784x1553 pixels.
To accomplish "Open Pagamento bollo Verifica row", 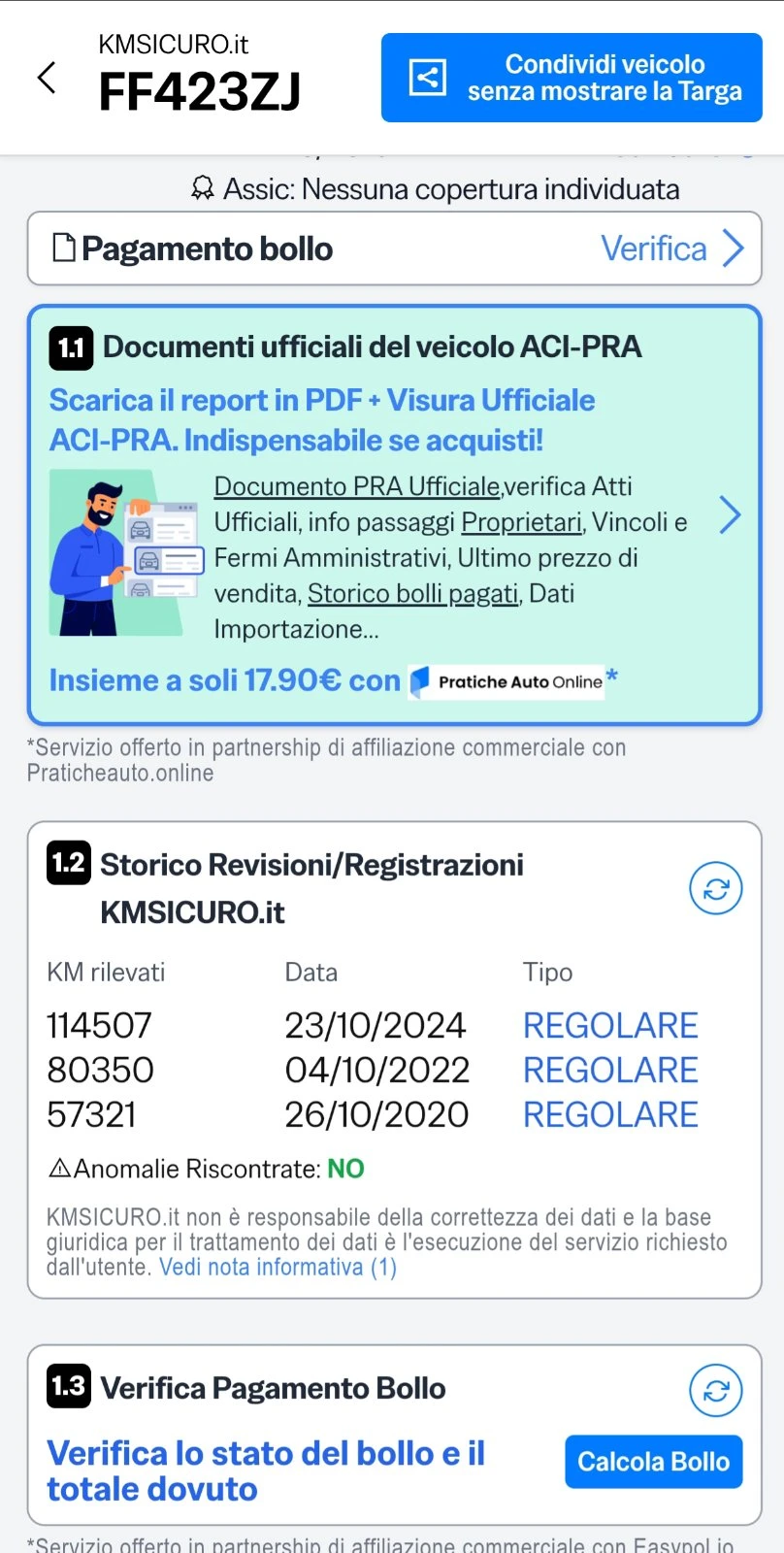I will (x=394, y=248).
